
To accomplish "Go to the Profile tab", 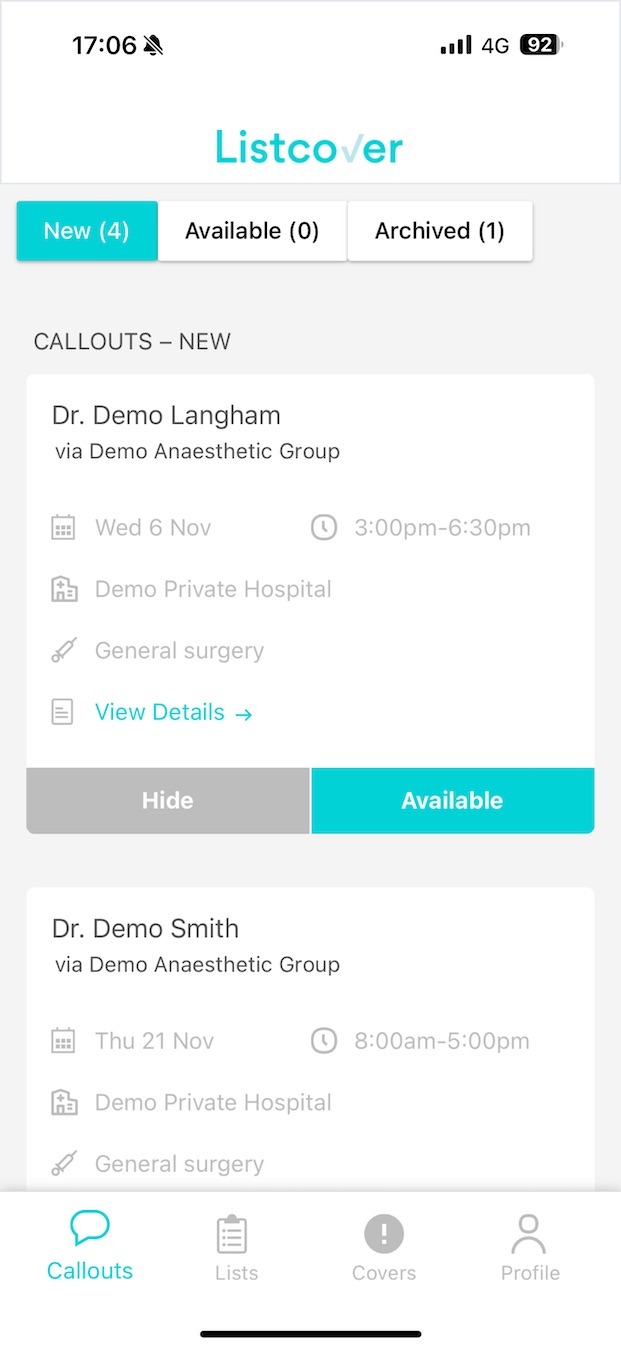I will 530,1249.
